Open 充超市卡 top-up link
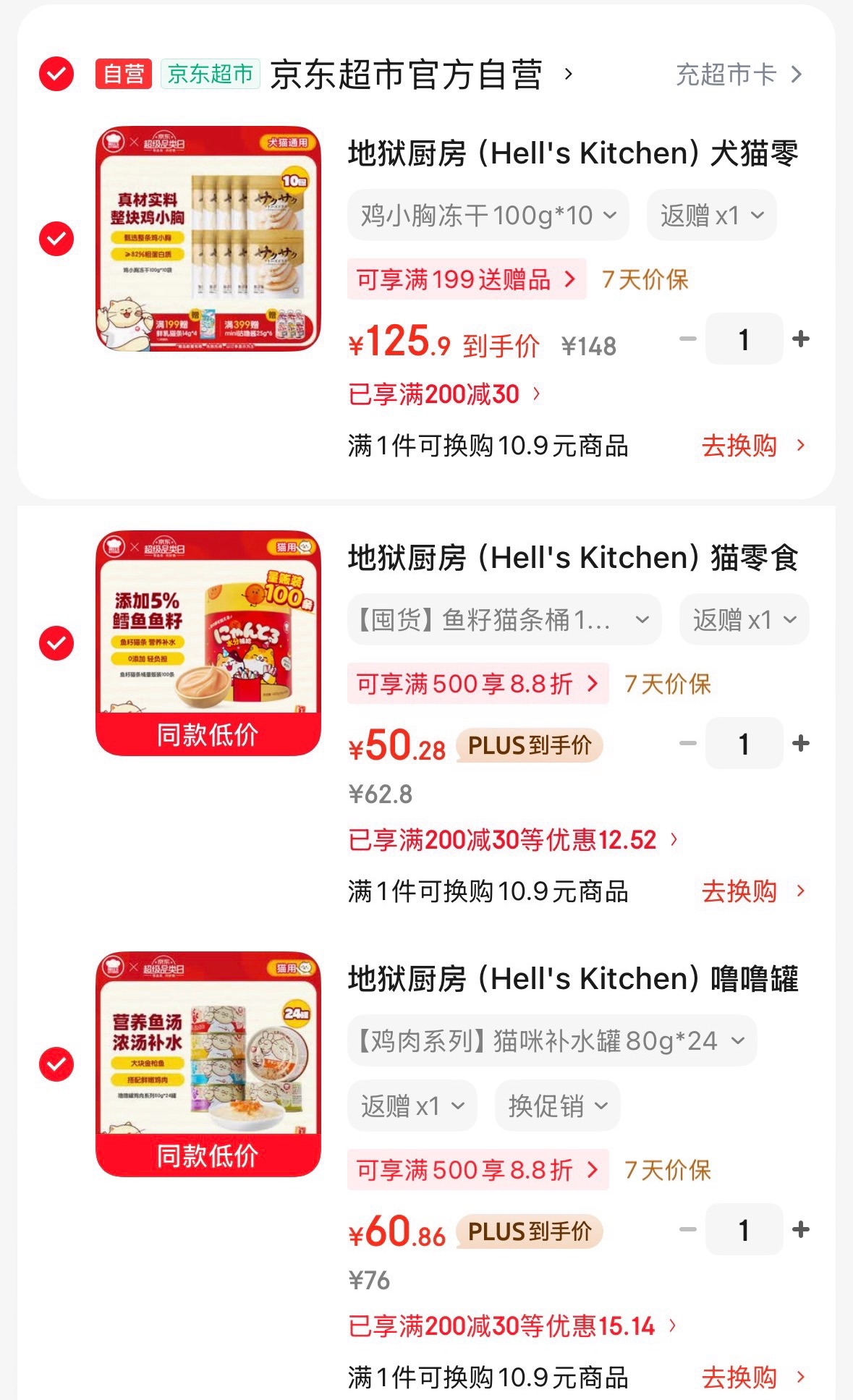The width and height of the screenshot is (853, 1400). (x=738, y=75)
